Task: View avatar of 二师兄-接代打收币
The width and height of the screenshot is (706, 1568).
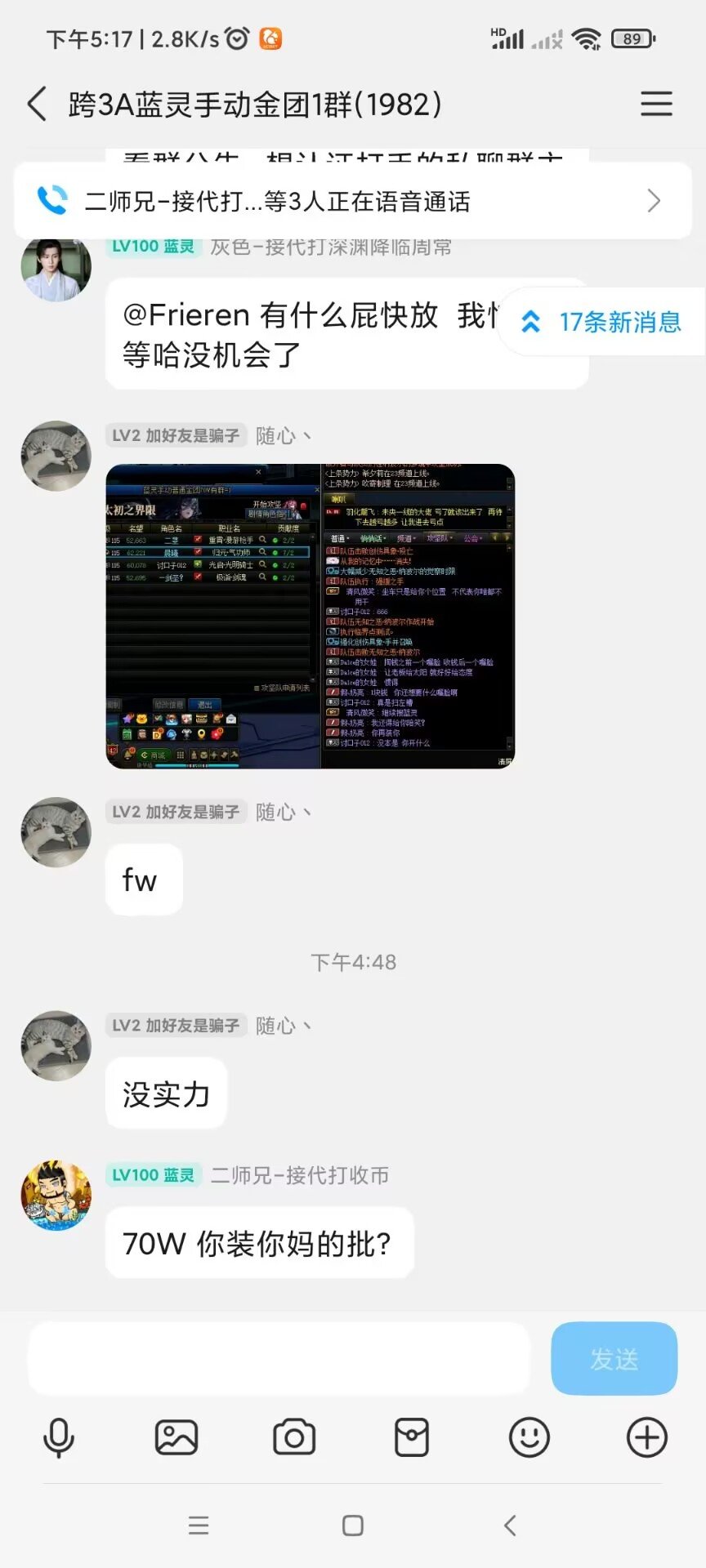Action: point(56,1195)
